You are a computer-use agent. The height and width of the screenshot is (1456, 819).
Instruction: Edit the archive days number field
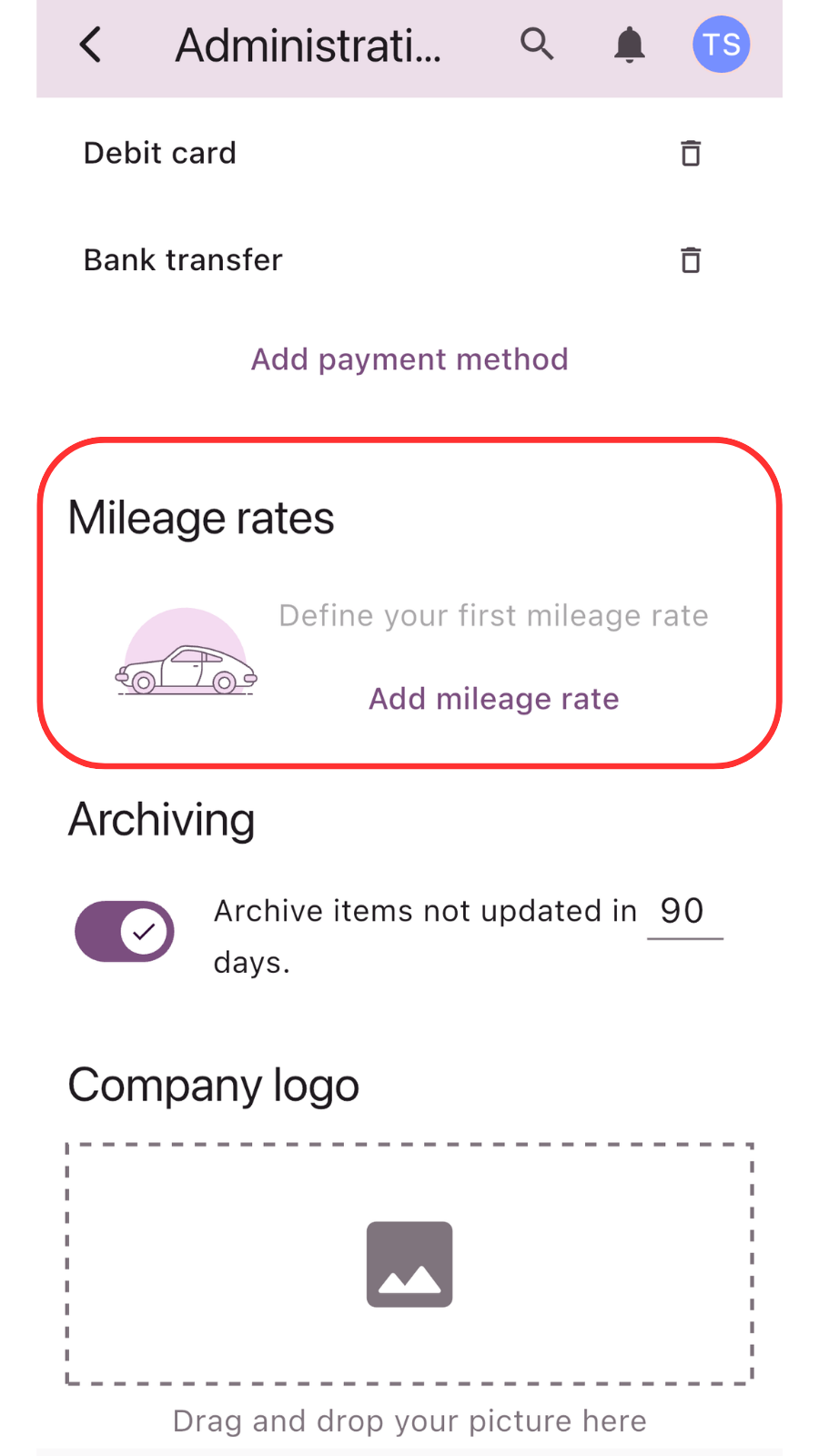click(683, 912)
